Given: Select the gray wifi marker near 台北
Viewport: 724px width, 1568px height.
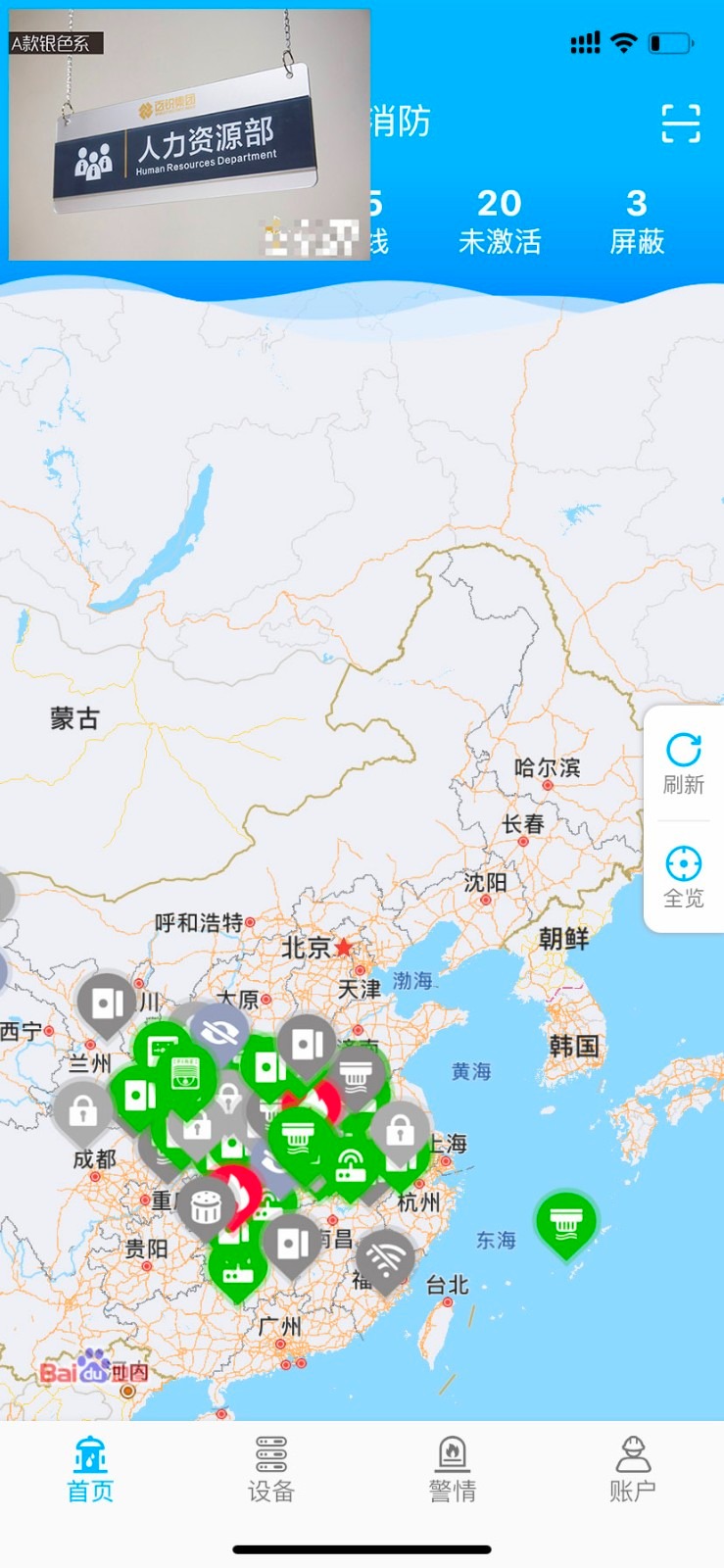Looking at the screenshot, I should pyautogui.click(x=385, y=1258).
